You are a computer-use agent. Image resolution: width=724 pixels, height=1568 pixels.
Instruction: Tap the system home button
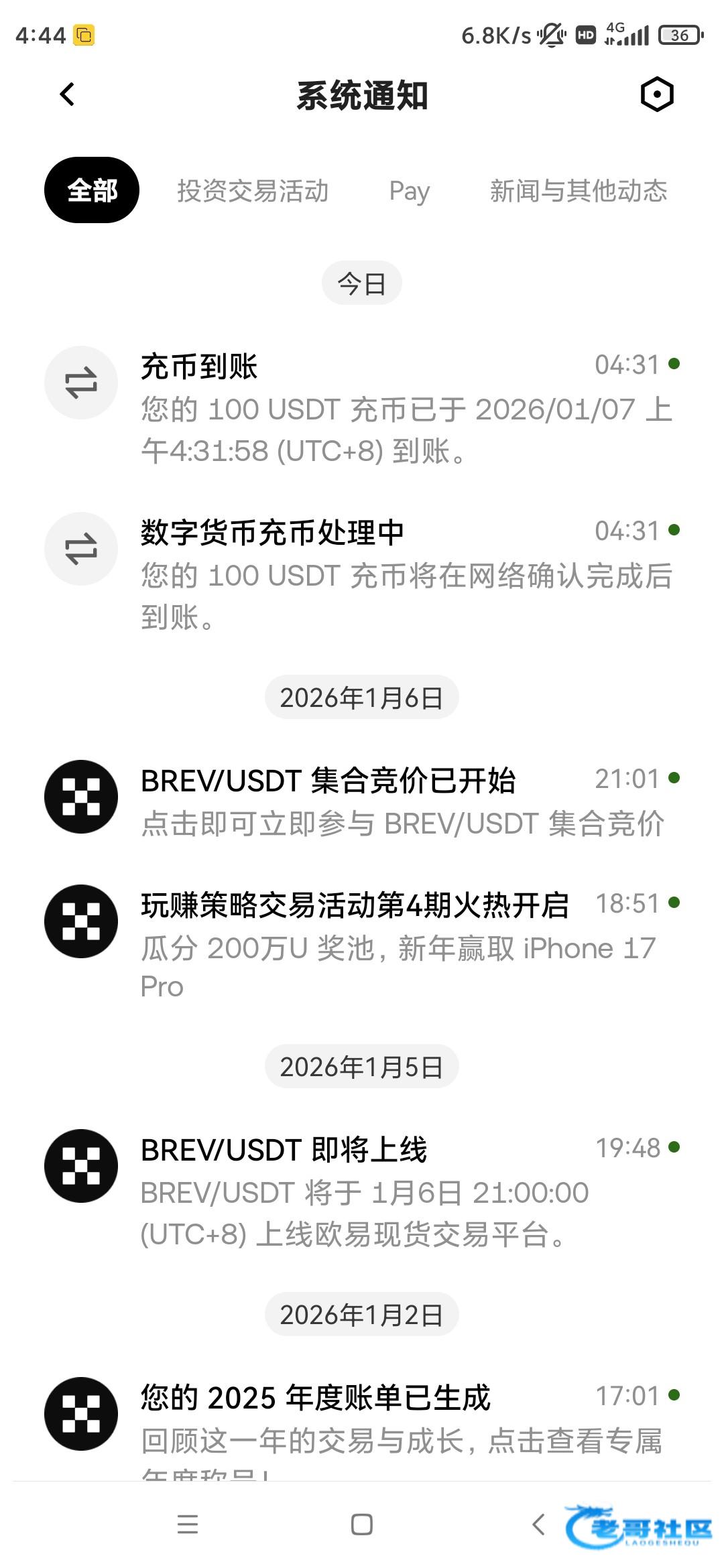pyautogui.click(x=362, y=1524)
